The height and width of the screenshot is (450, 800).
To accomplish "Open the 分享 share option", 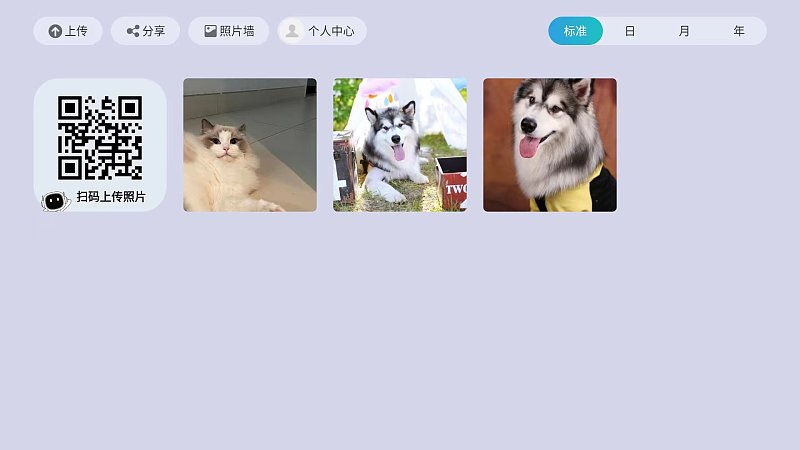I will [x=146, y=31].
